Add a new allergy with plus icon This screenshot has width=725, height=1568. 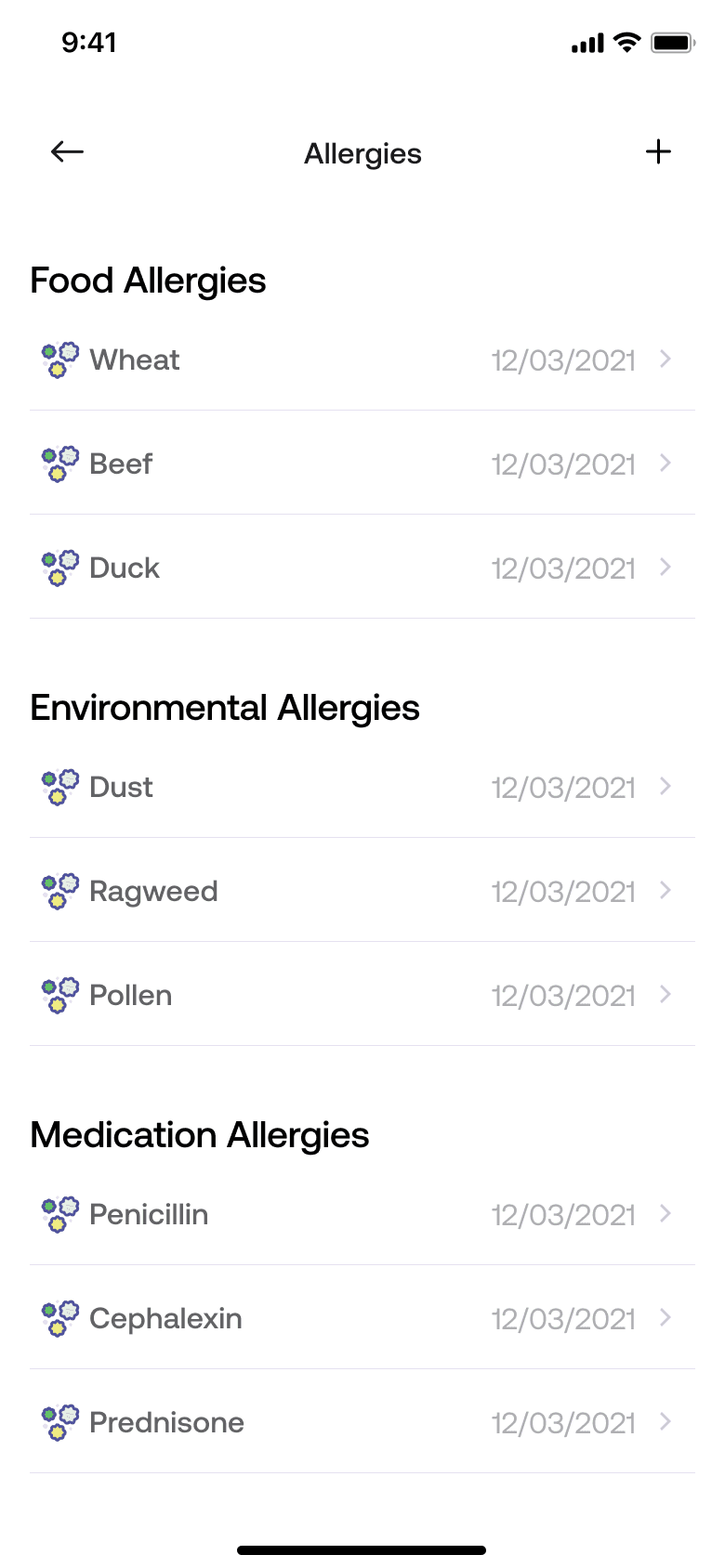(x=658, y=151)
